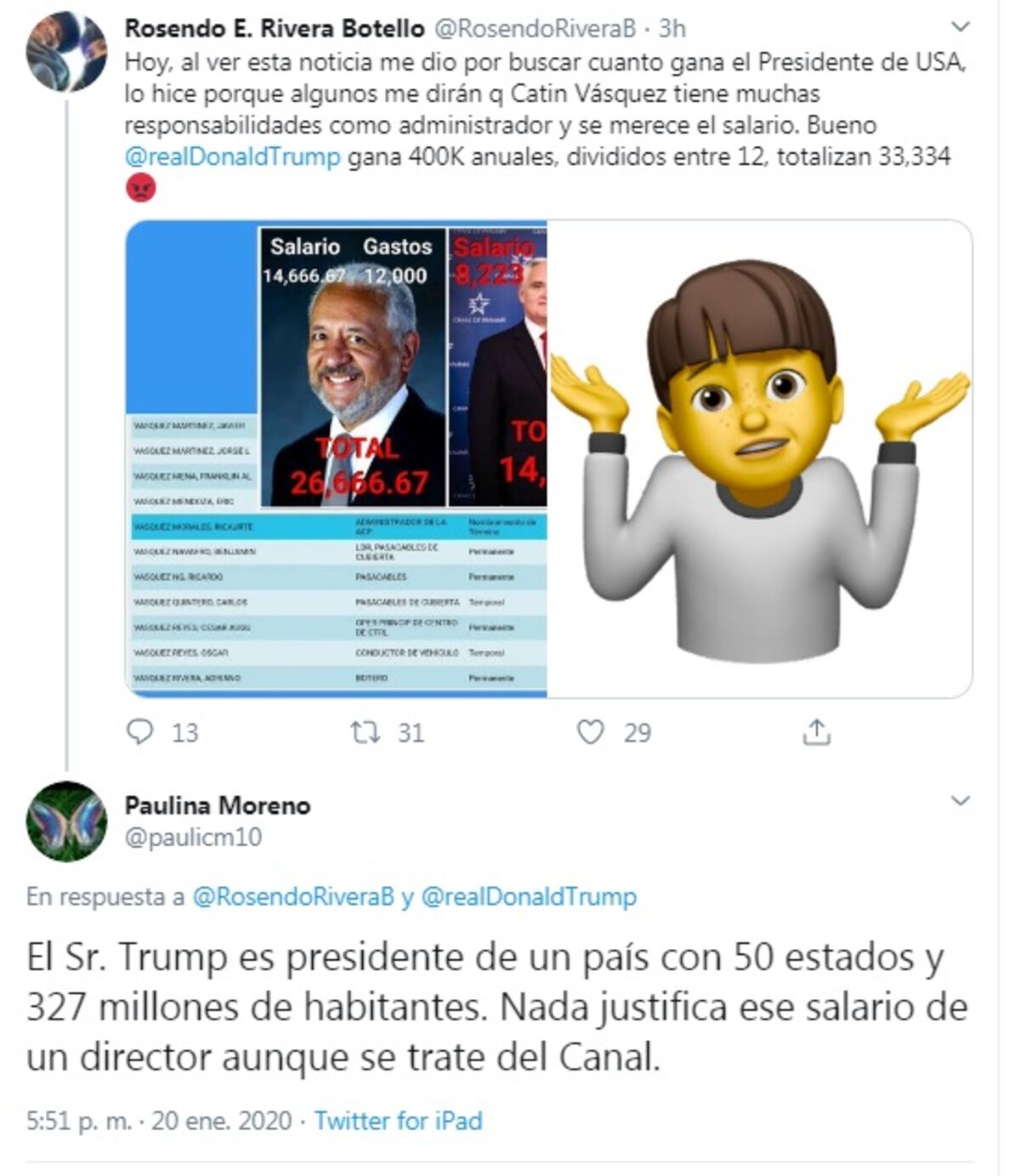Open Rosendo E. Rivera Botello's profile name
1020x1176 pixels.
click(x=274, y=29)
